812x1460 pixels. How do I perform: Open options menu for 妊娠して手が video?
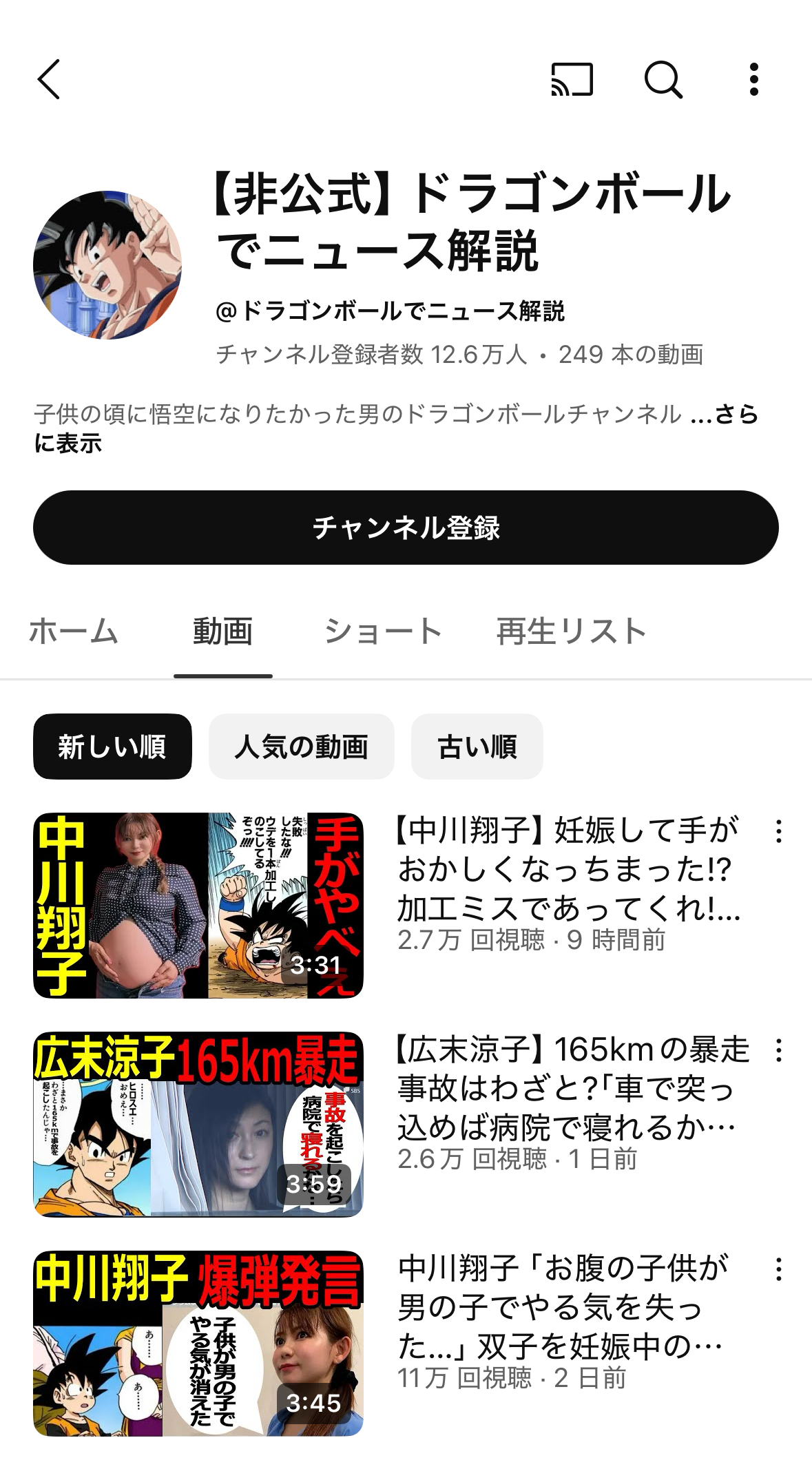pyautogui.click(x=779, y=831)
